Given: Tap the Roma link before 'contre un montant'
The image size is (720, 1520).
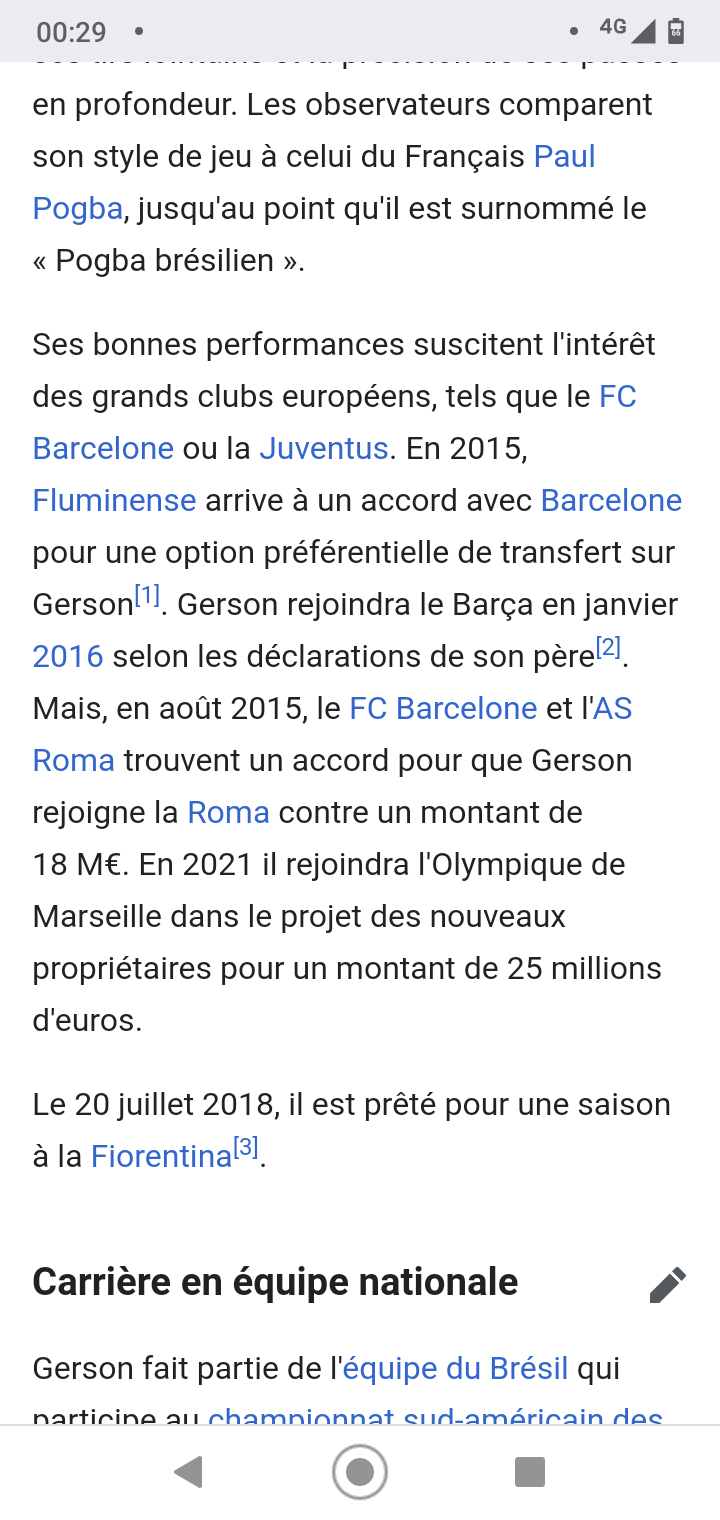Looking at the screenshot, I should coord(228,812).
